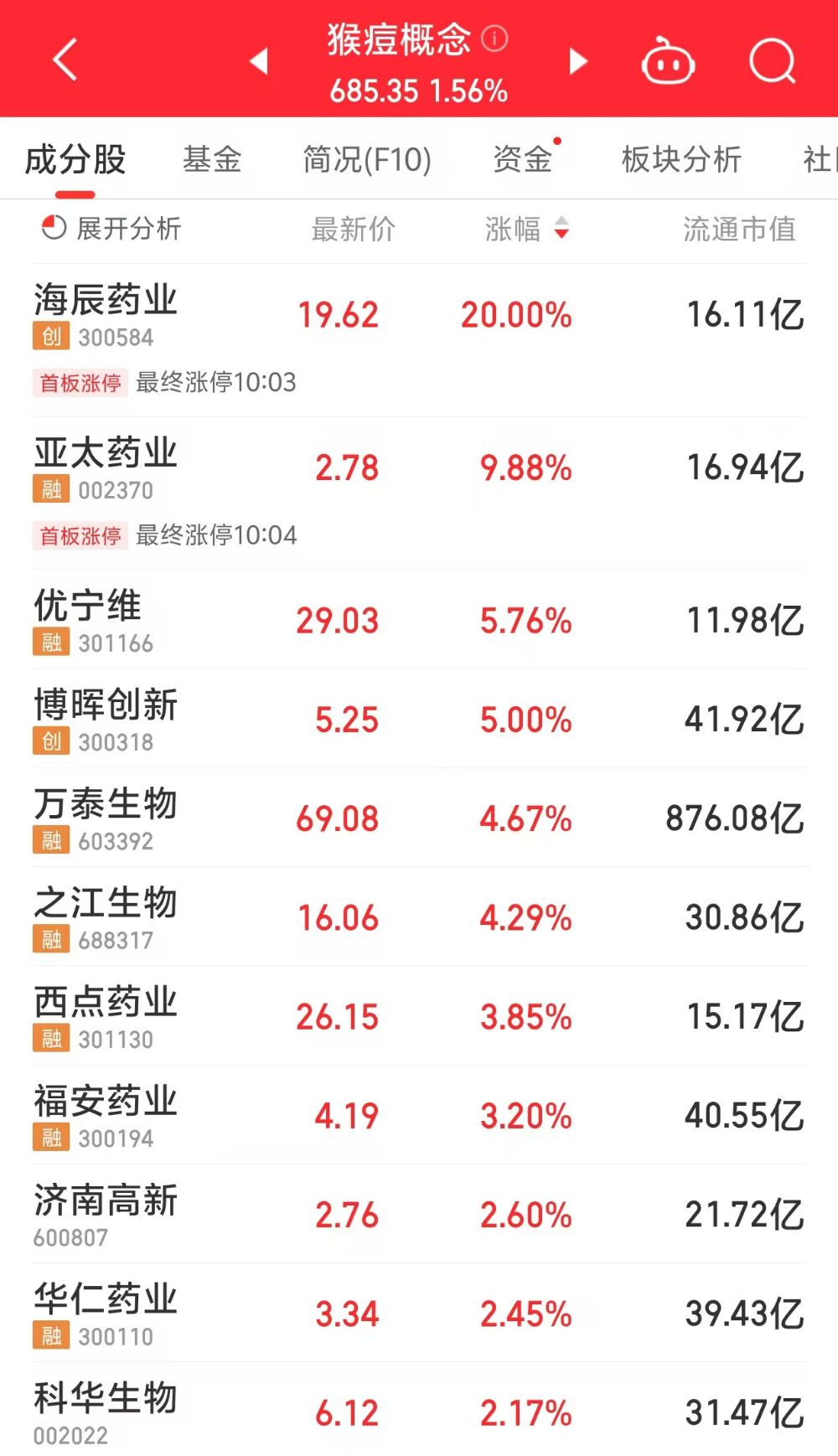Switch to the previous sector with left triangle
838x1456 pixels.
coord(260,60)
